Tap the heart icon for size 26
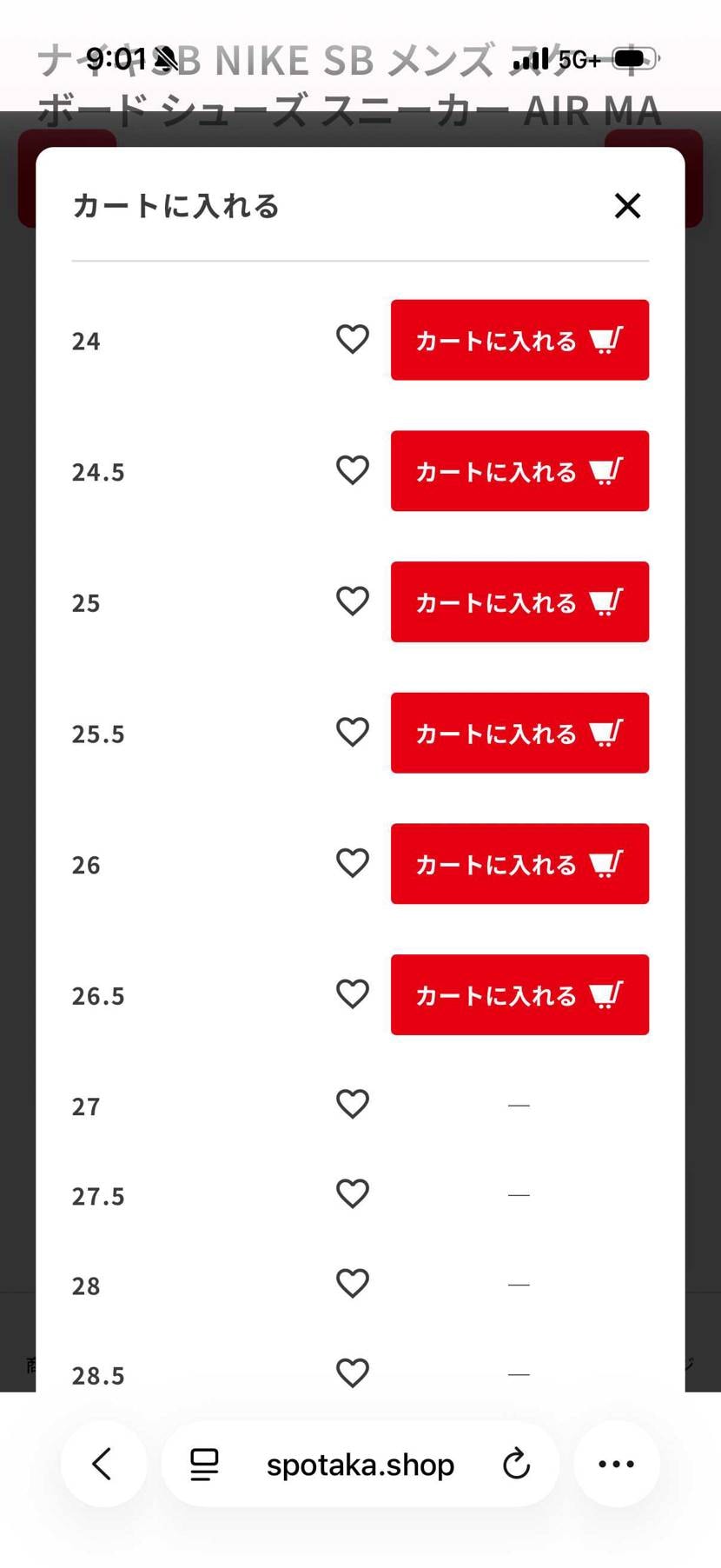 pyautogui.click(x=353, y=863)
